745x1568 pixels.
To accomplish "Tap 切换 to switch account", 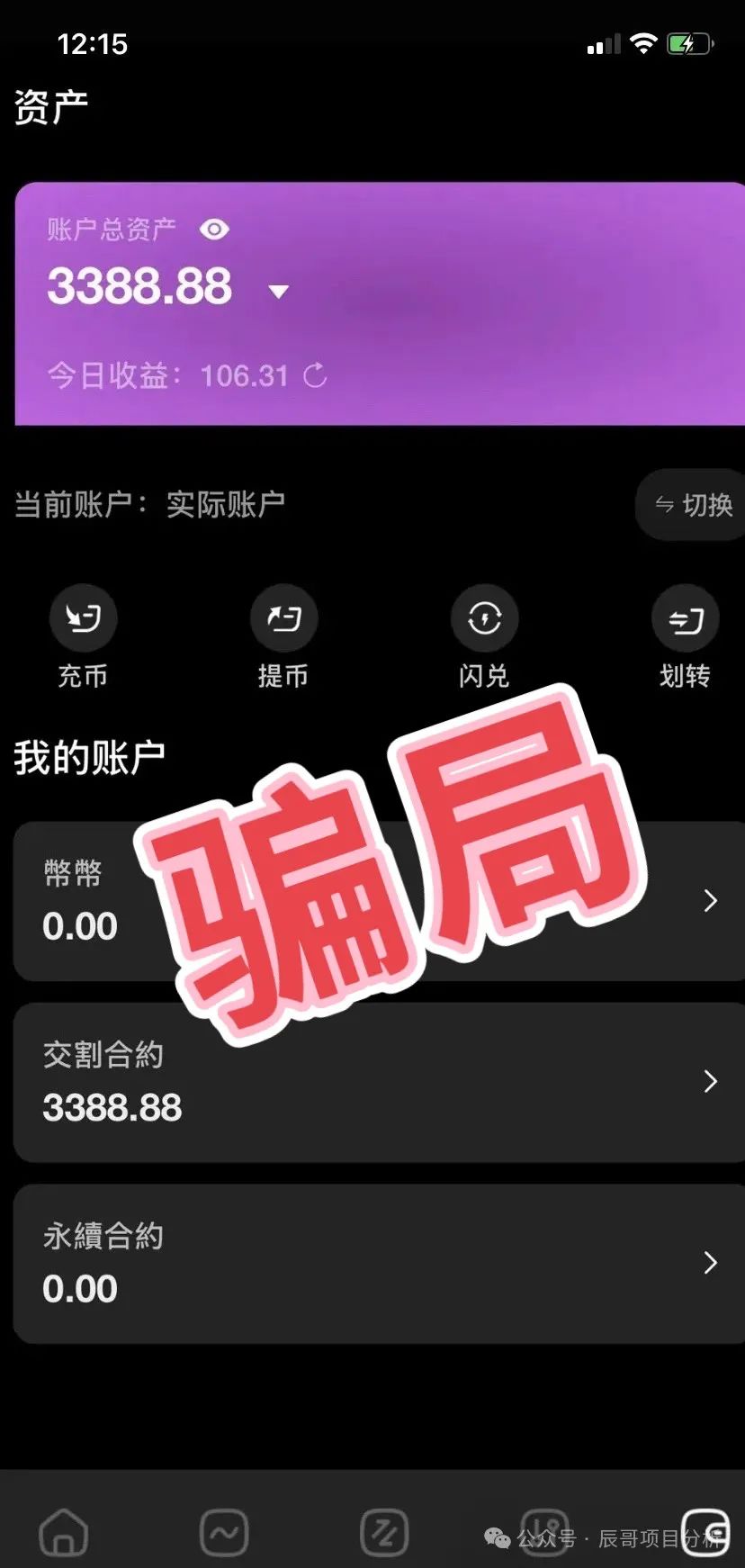I will (693, 505).
